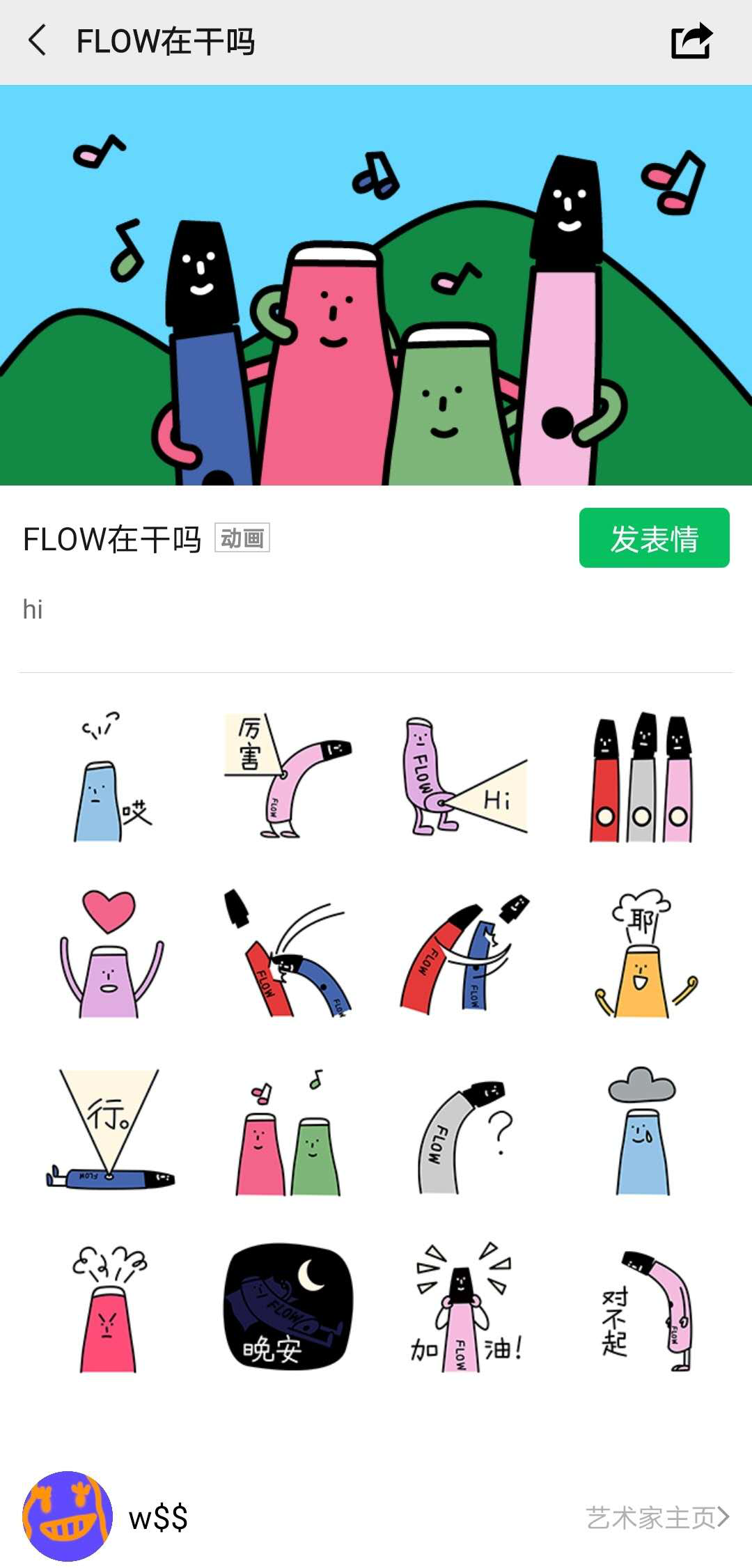Preview the three-pens red, grey and pink sticker
Image resolution: width=752 pixels, height=1568 pixels.
[x=641, y=777]
